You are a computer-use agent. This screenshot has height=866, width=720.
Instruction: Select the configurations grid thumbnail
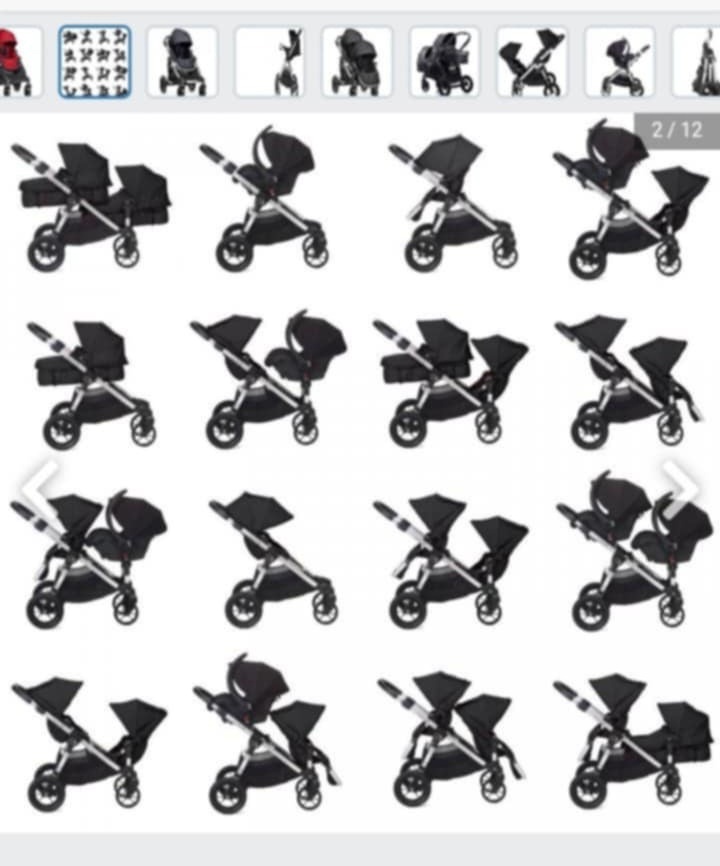tap(94, 62)
